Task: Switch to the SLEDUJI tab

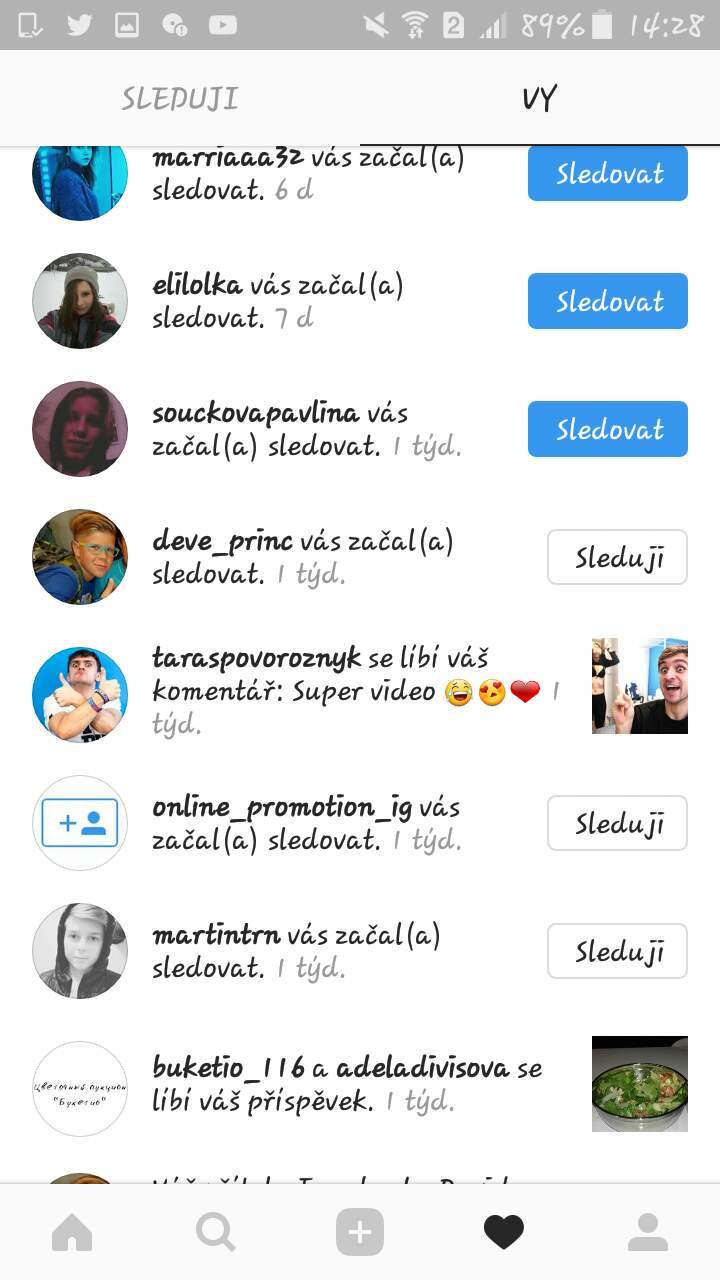Action: (180, 98)
